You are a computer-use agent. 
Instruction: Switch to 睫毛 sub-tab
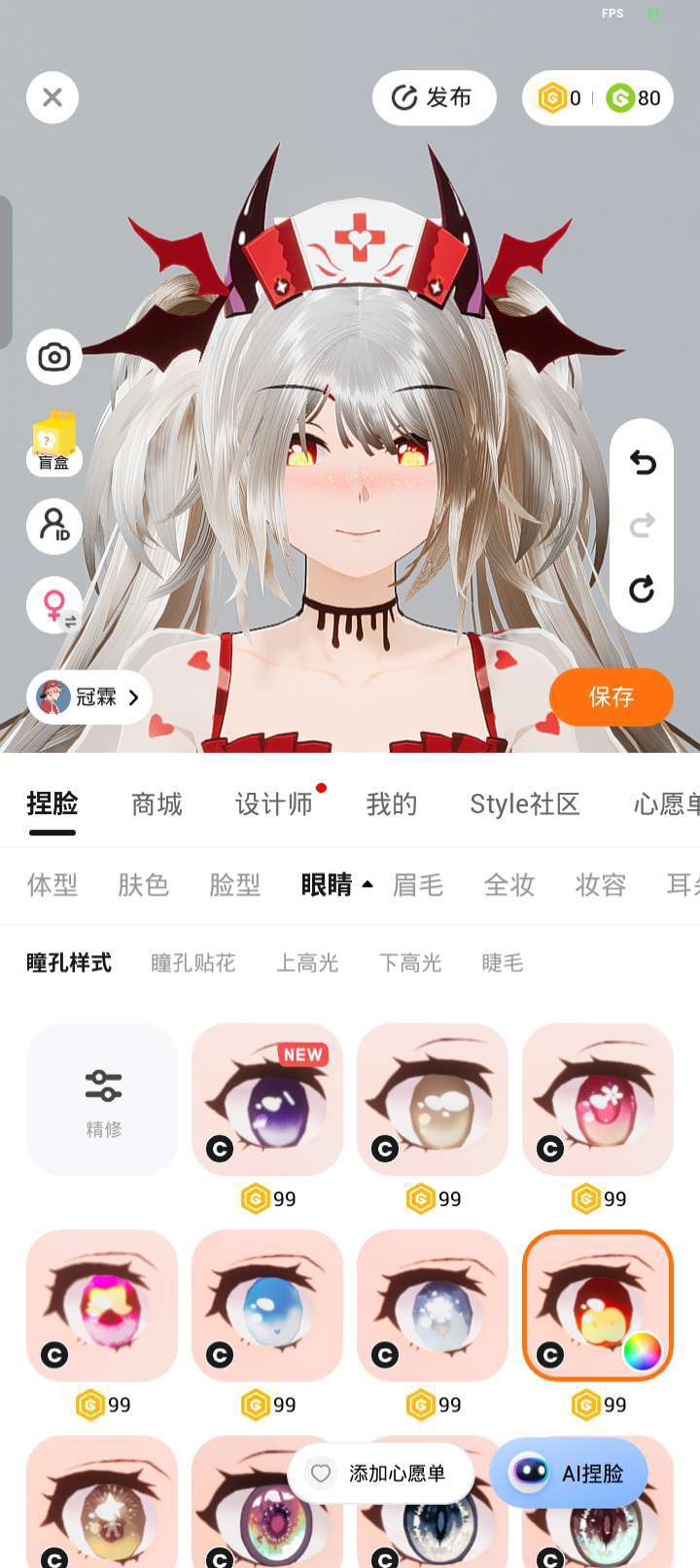coord(502,963)
